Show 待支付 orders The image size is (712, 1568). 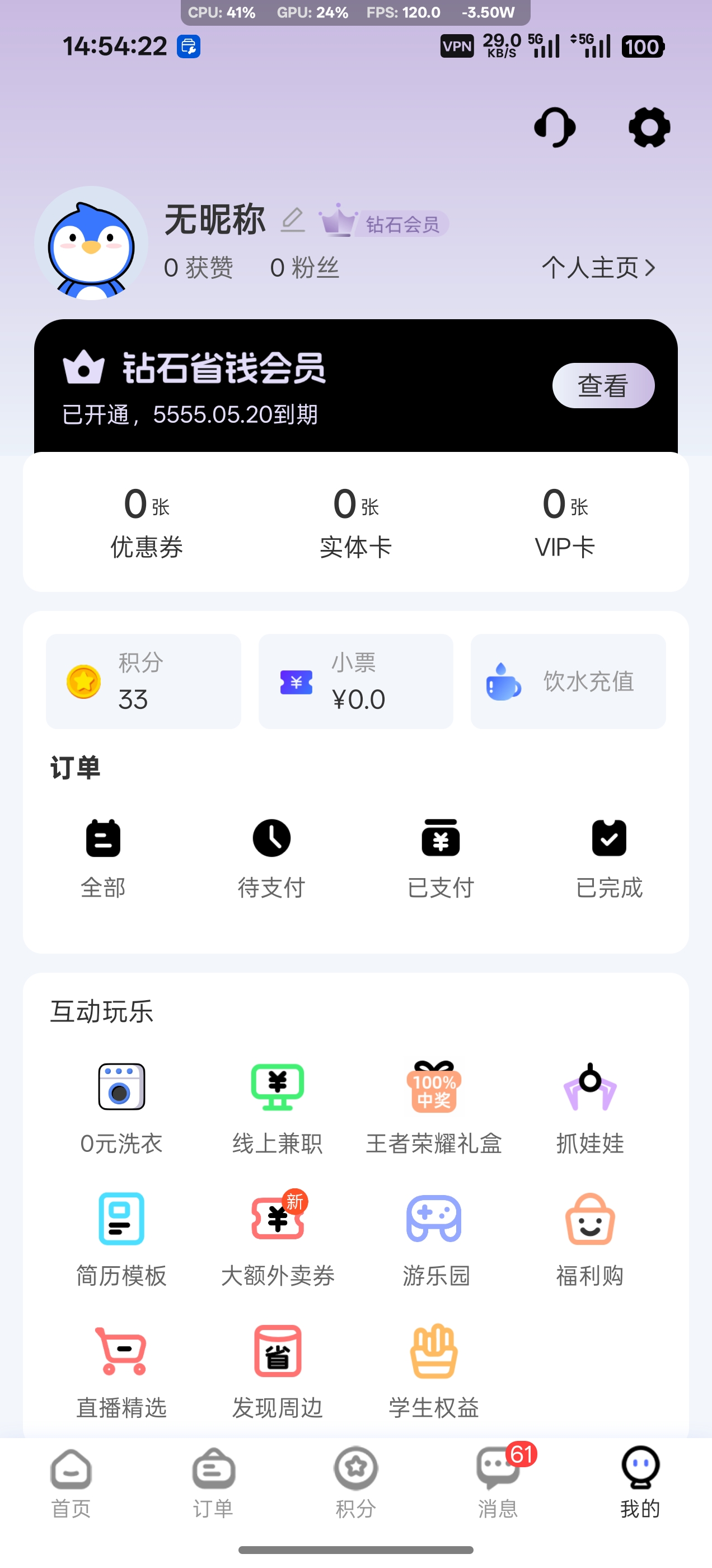(271, 858)
